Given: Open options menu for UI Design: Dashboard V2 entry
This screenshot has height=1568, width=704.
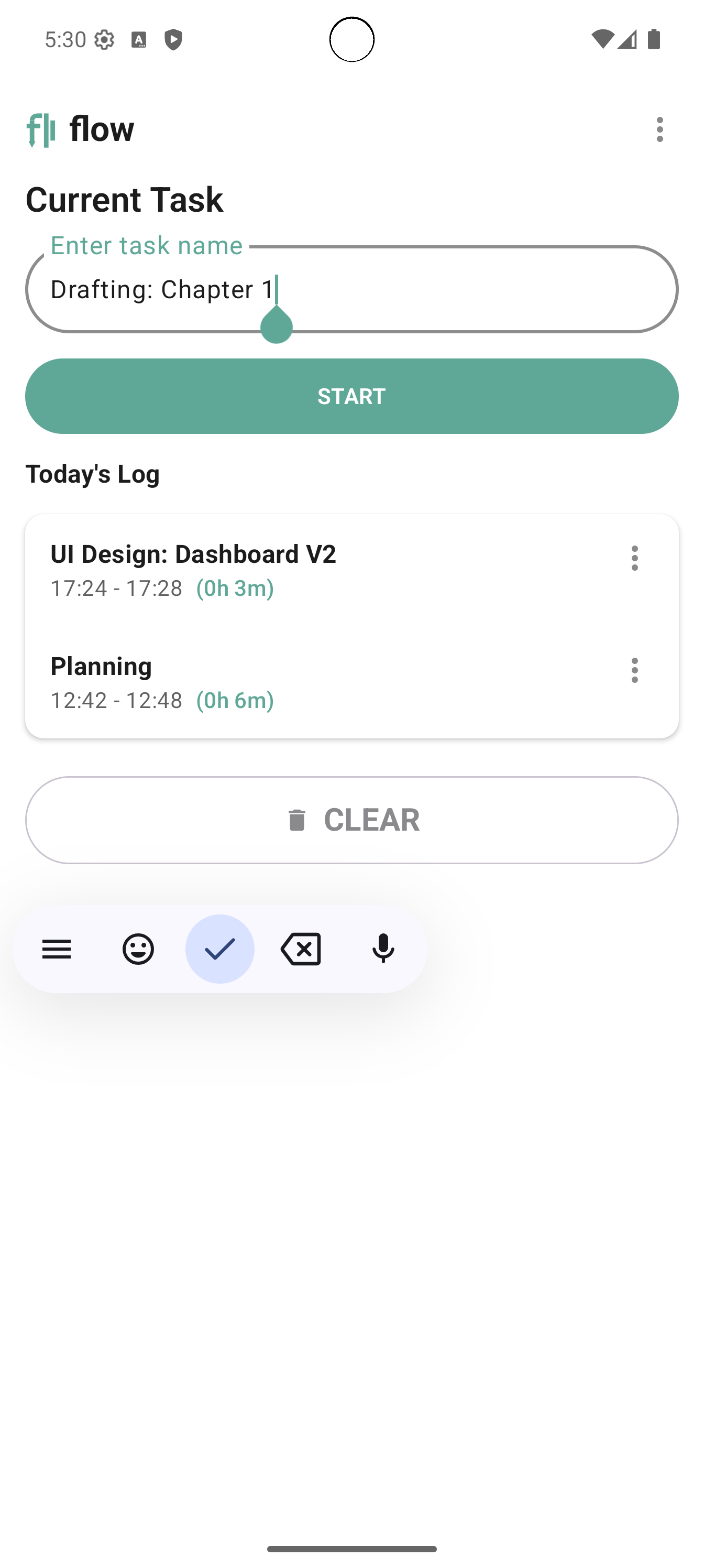Looking at the screenshot, I should coord(634,558).
